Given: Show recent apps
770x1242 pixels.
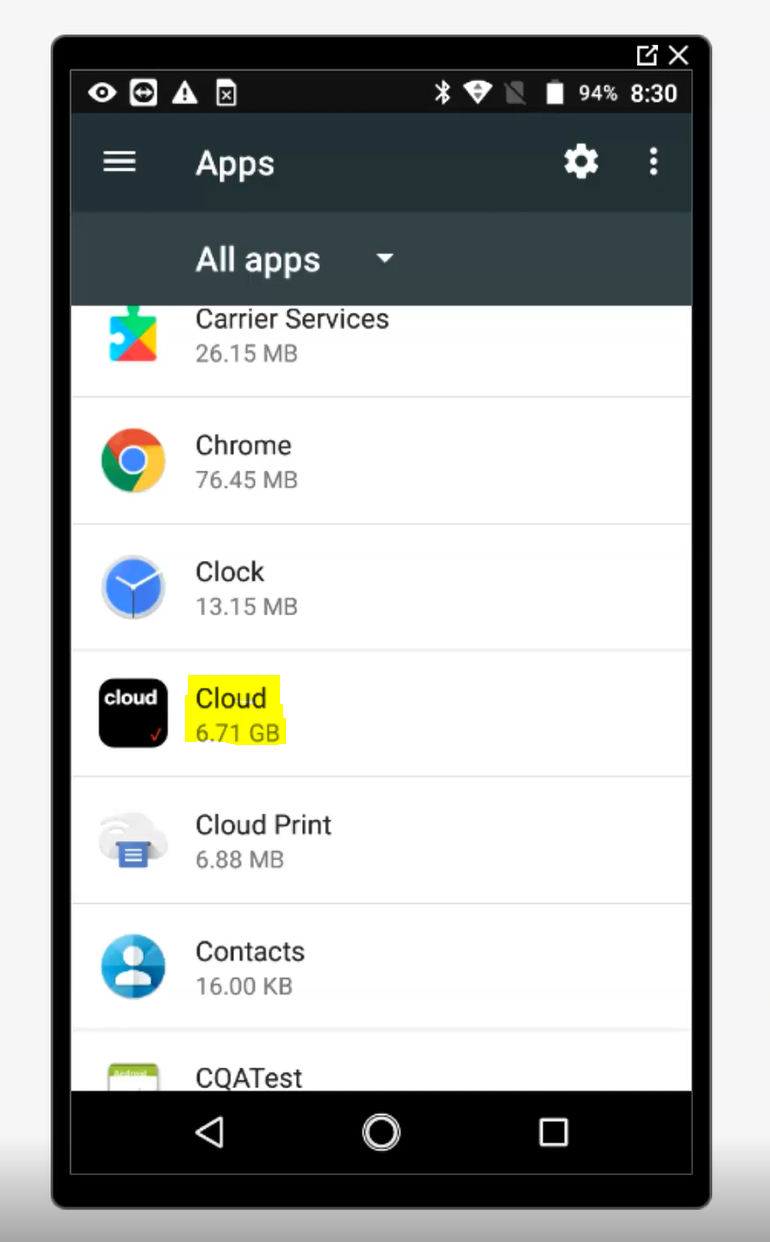Looking at the screenshot, I should pyautogui.click(x=553, y=1132).
